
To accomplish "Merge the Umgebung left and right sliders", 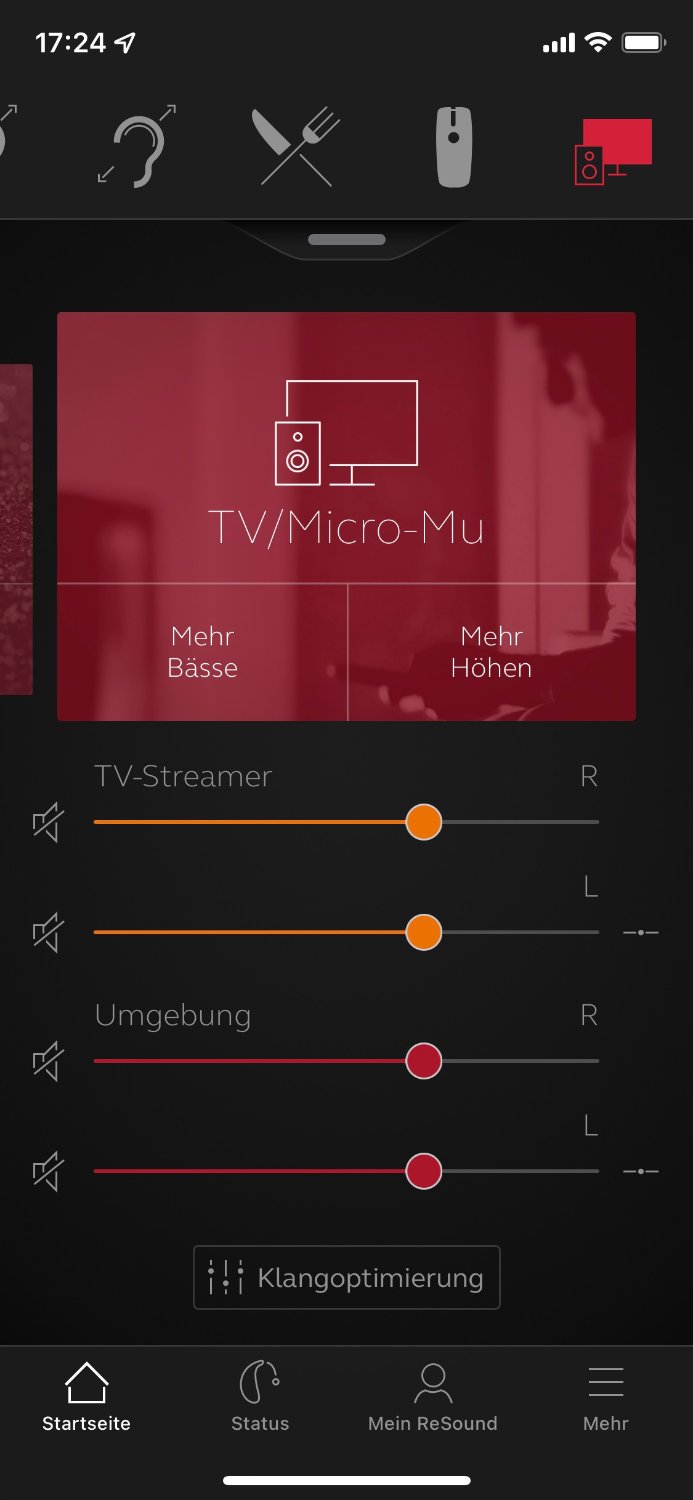I will [x=640, y=1171].
